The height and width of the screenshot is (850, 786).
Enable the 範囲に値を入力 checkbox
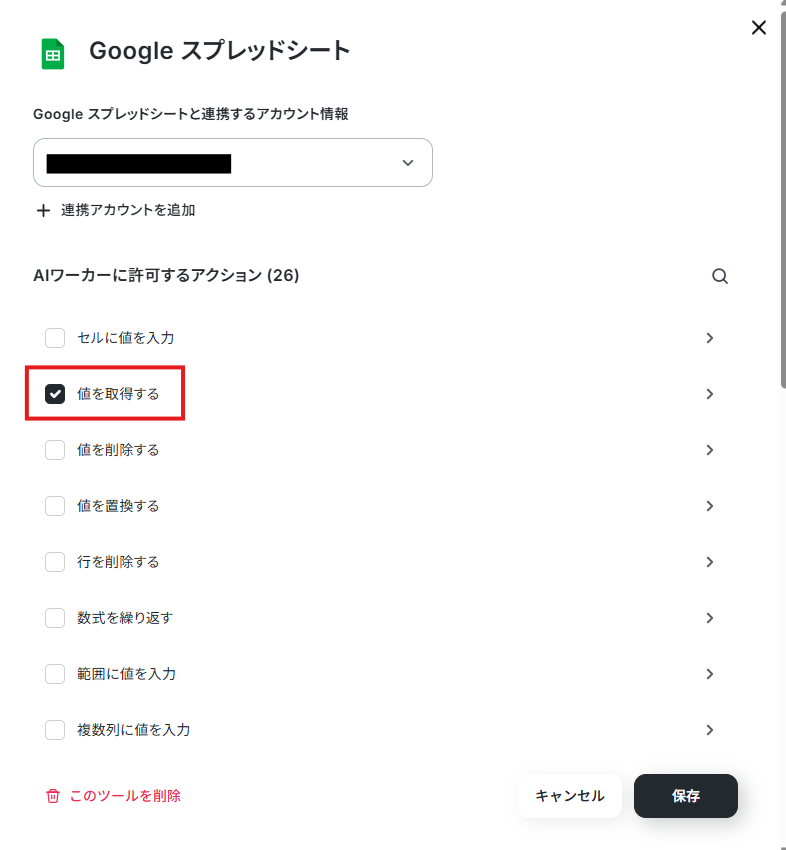tap(55, 674)
